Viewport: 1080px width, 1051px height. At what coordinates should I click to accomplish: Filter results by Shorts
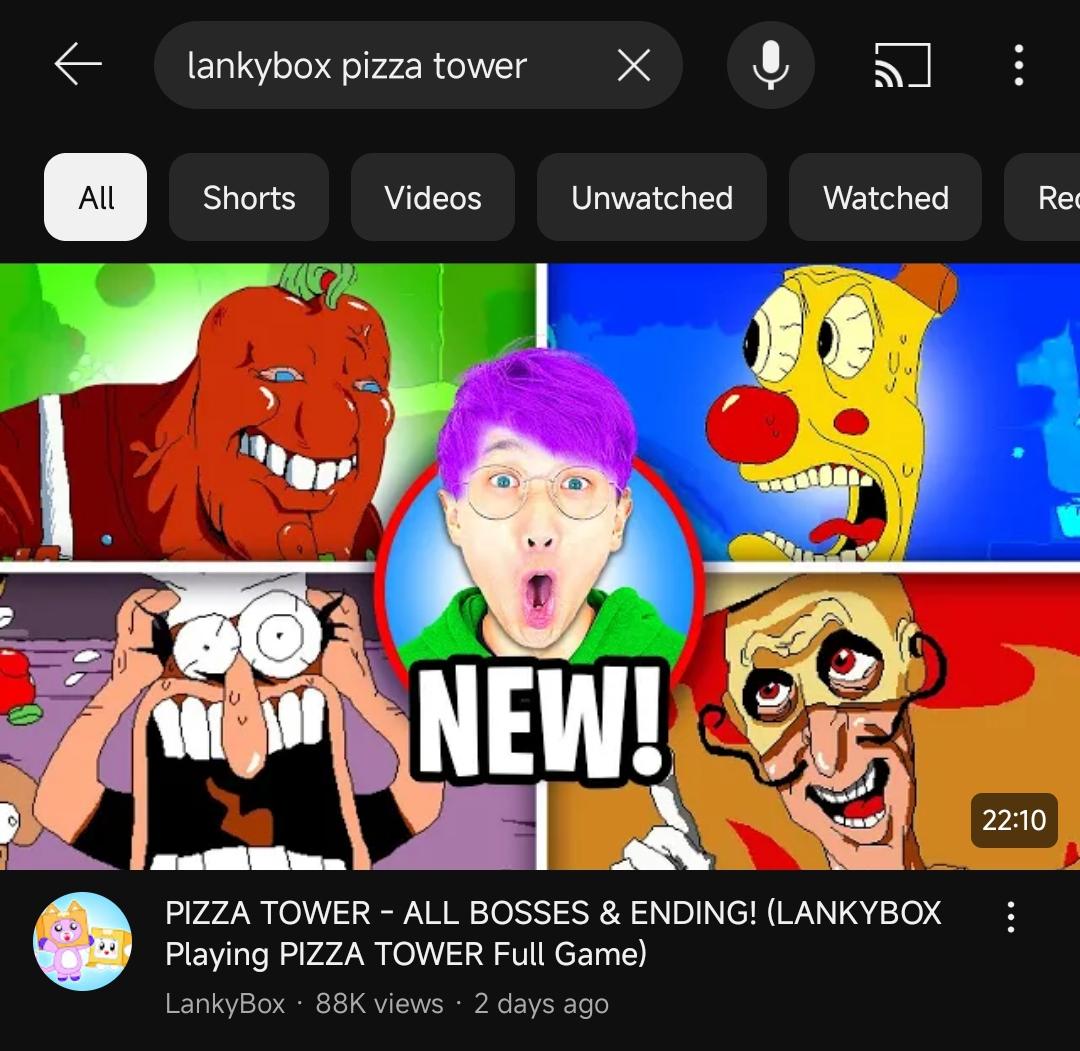(249, 197)
